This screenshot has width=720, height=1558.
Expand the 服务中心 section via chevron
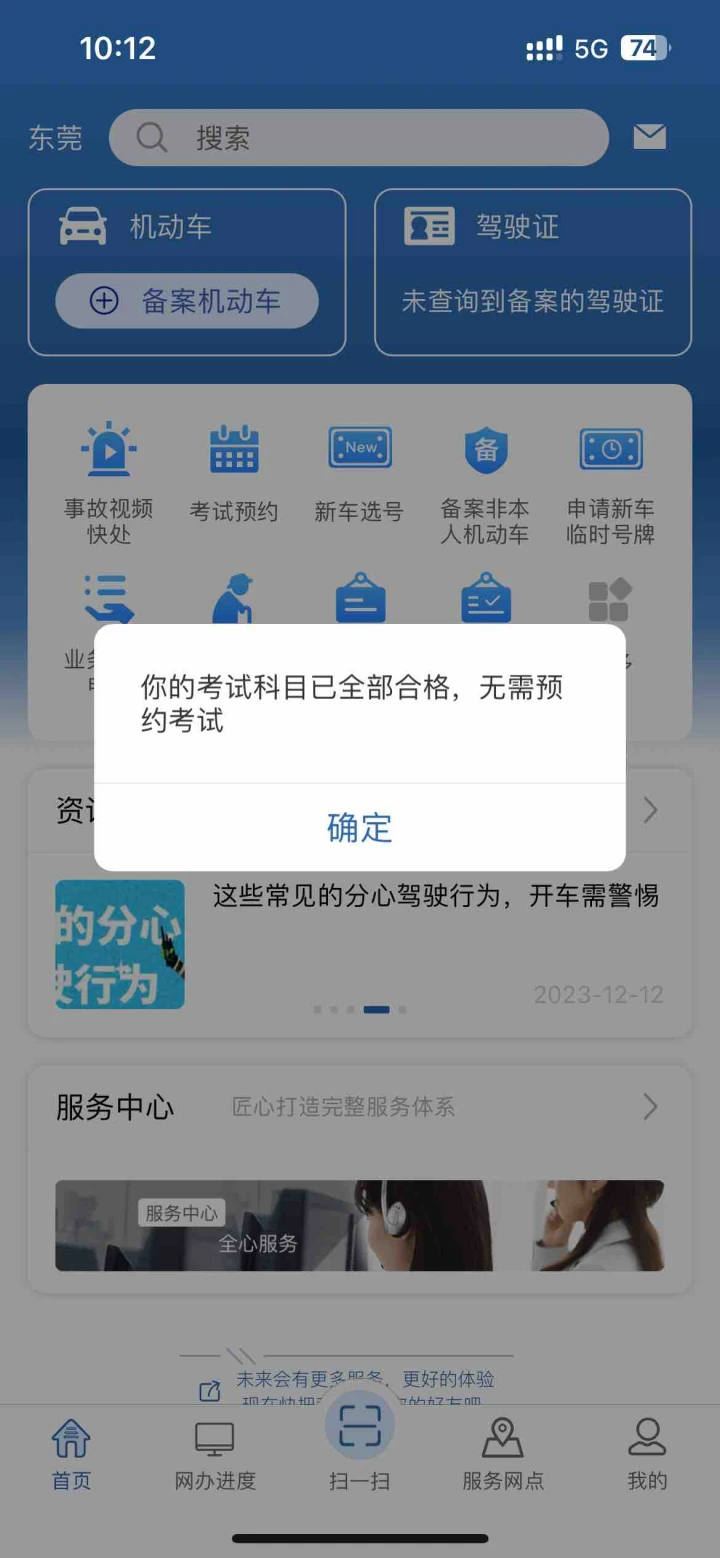650,1106
